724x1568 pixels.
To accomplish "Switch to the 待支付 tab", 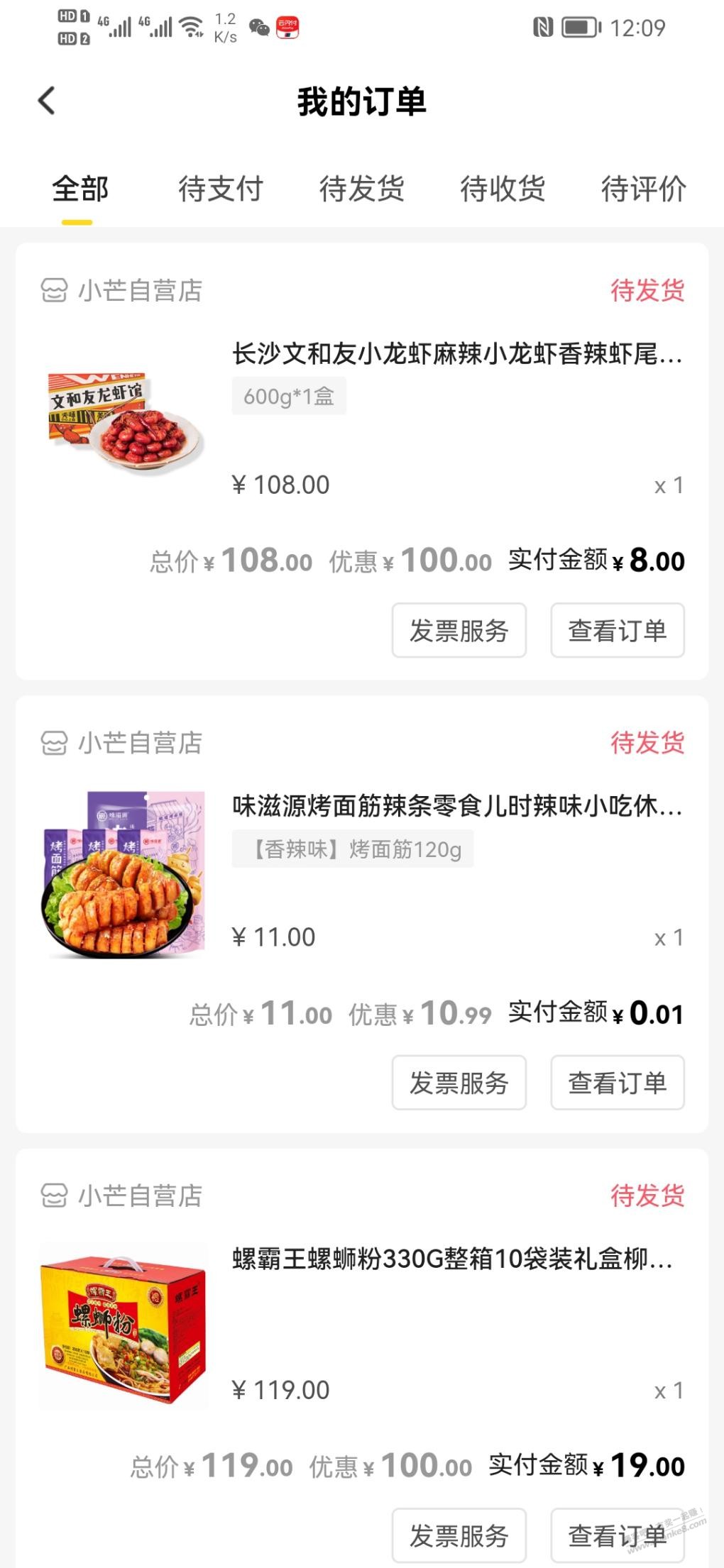I will point(221,189).
